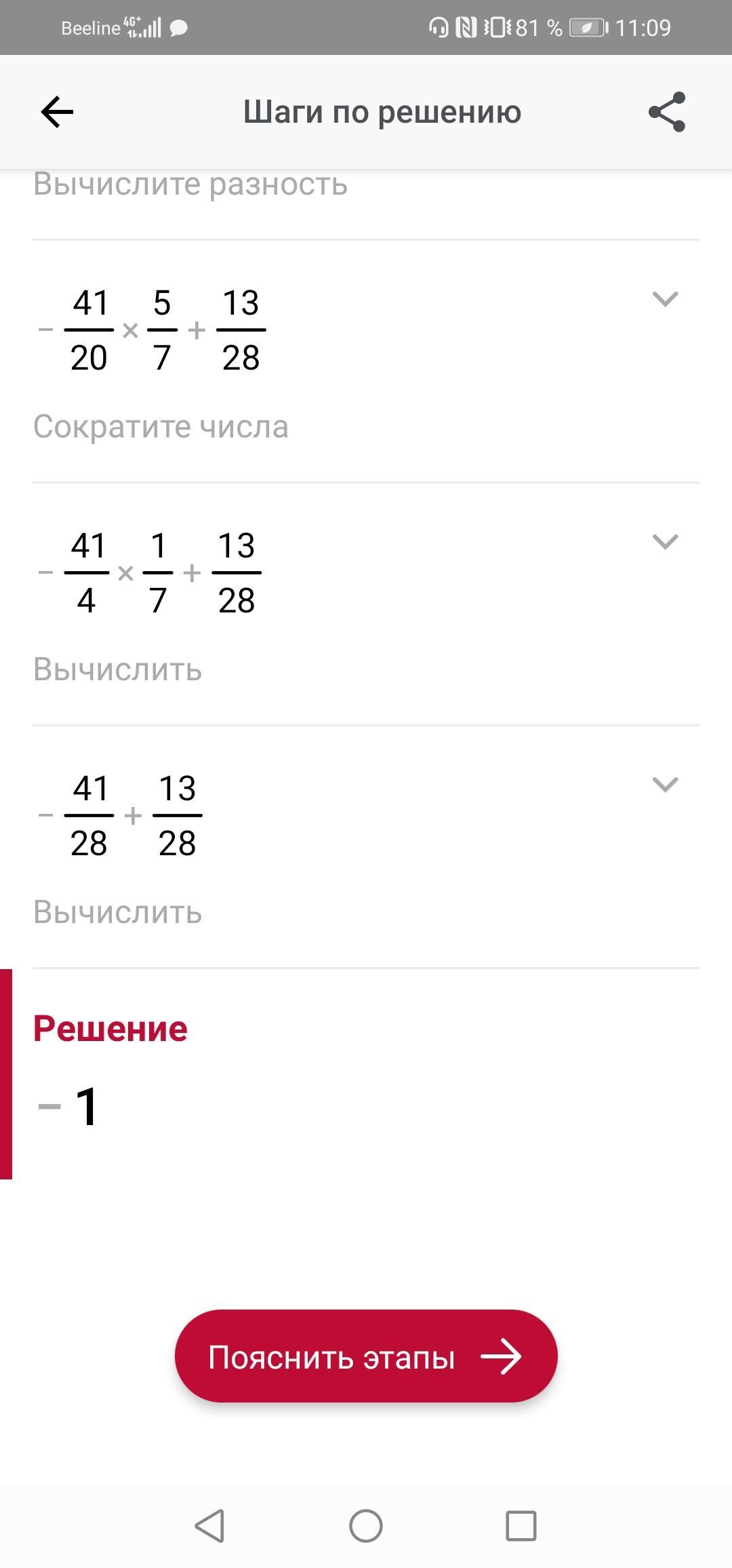Share the solution steps
This screenshot has height=1568, width=732.
click(x=667, y=112)
